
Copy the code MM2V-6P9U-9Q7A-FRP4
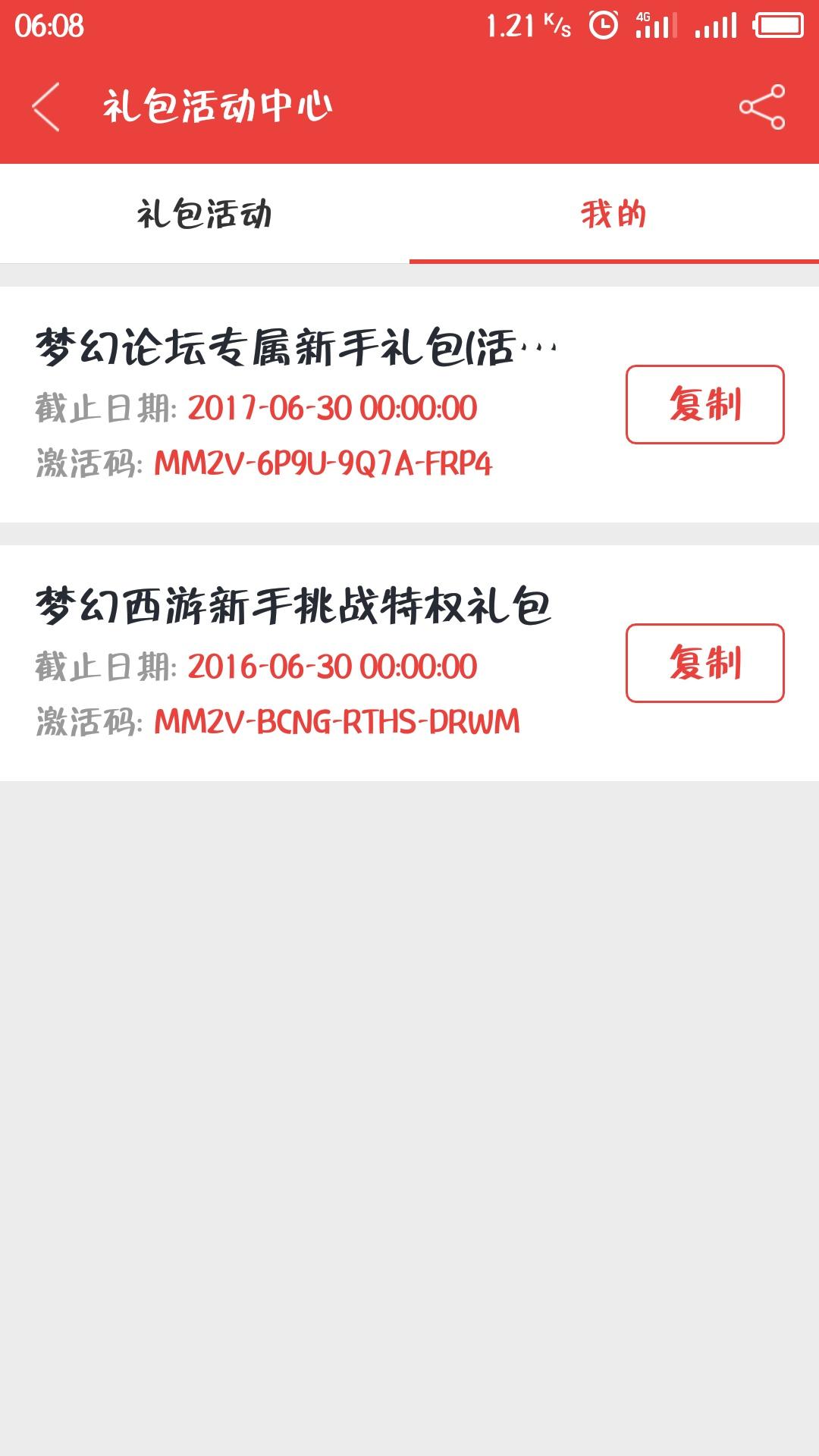tap(704, 404)
